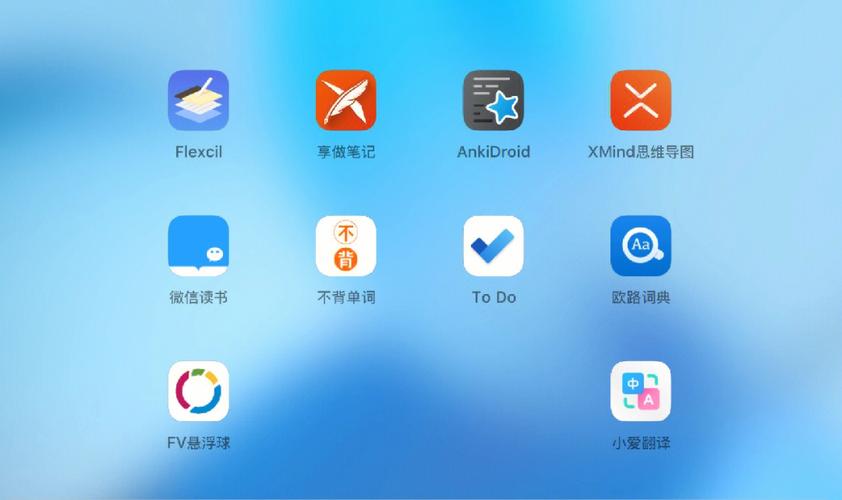Launch XMind思维导图
Viewport: 842px width, 500px height.
(x=641, y=101)
